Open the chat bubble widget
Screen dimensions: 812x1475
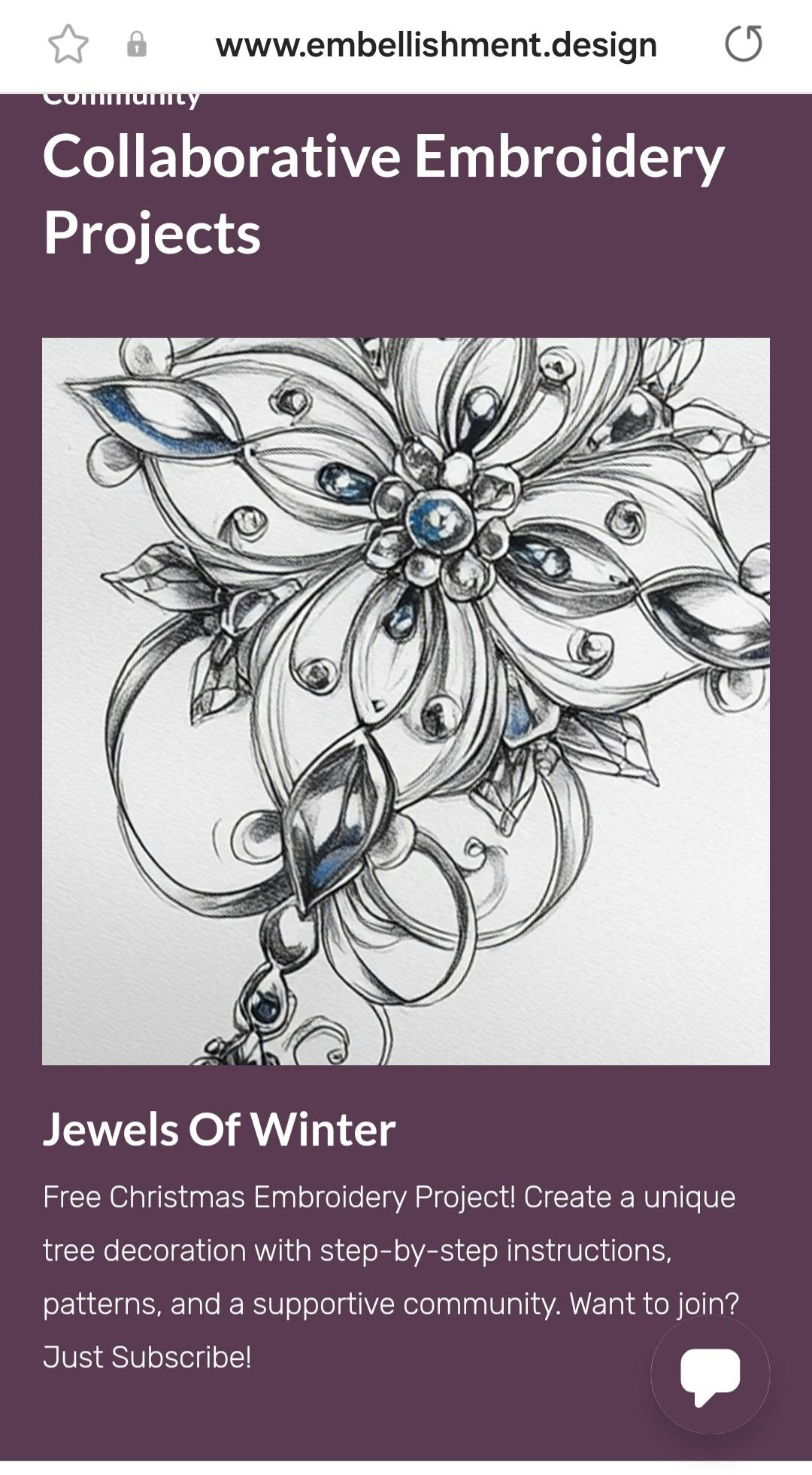click(x=710, y=1374)
